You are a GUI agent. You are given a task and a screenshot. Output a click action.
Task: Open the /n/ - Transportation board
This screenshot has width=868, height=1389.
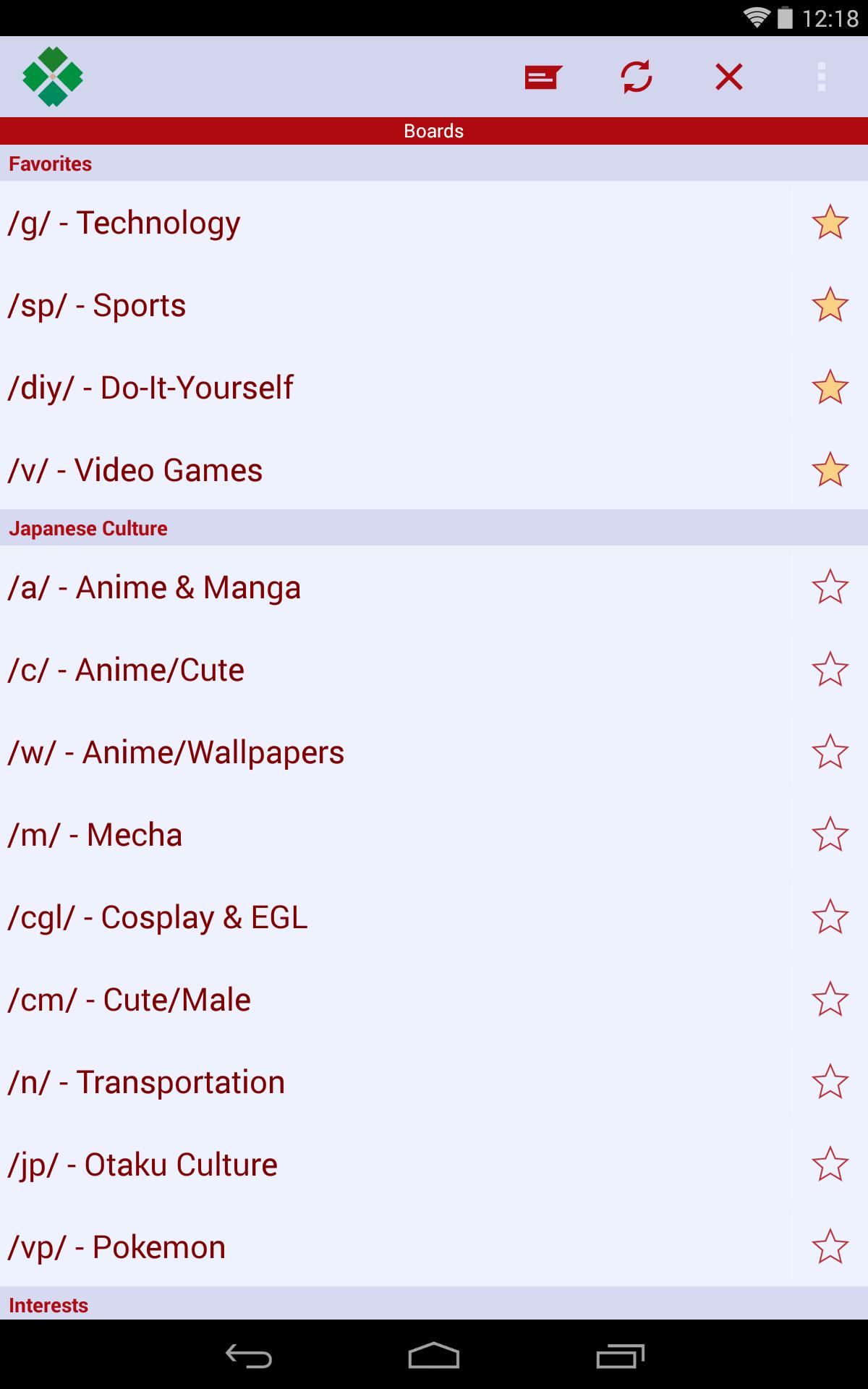pos(146,1082)
